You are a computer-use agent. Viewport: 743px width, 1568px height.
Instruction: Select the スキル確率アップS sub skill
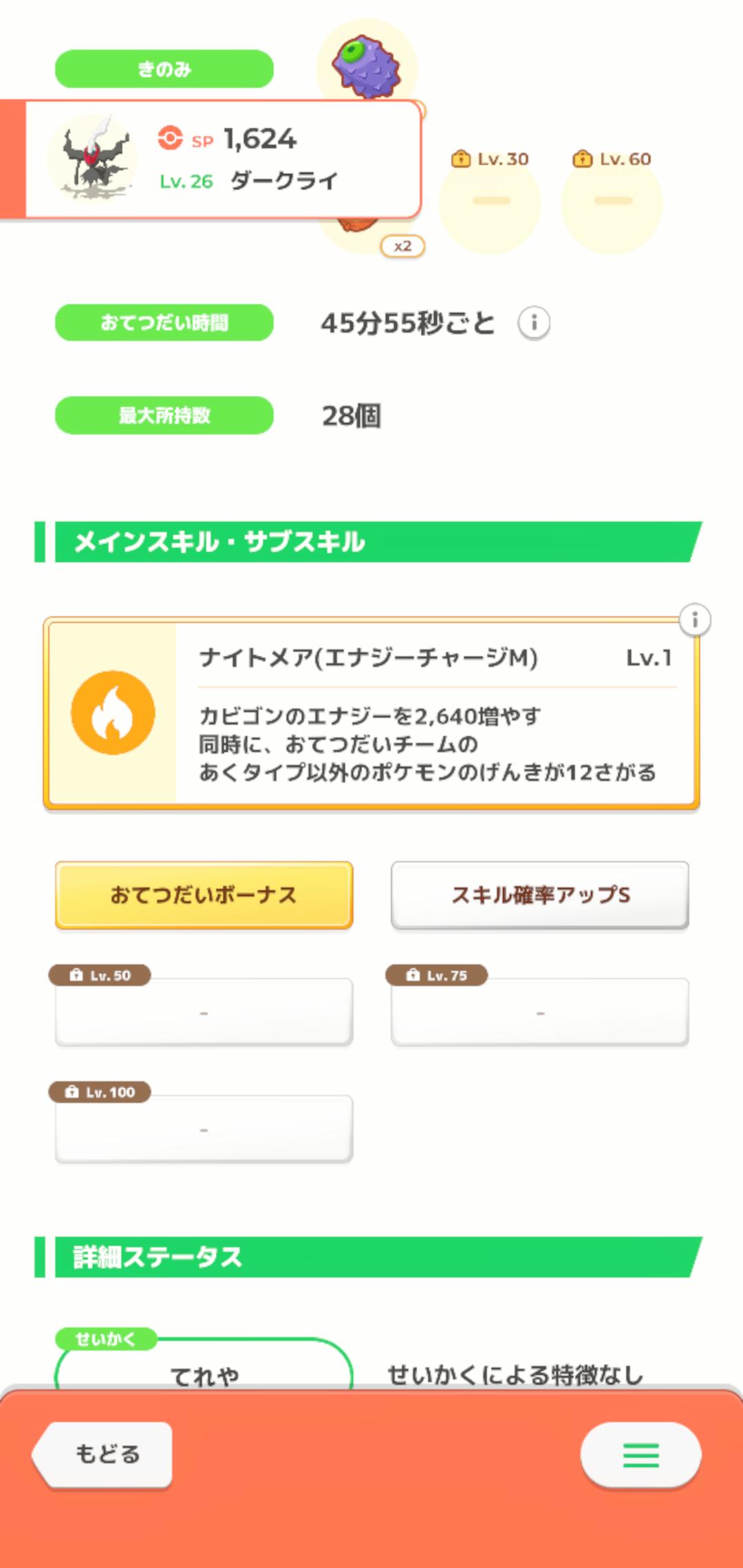coord(540,895)
